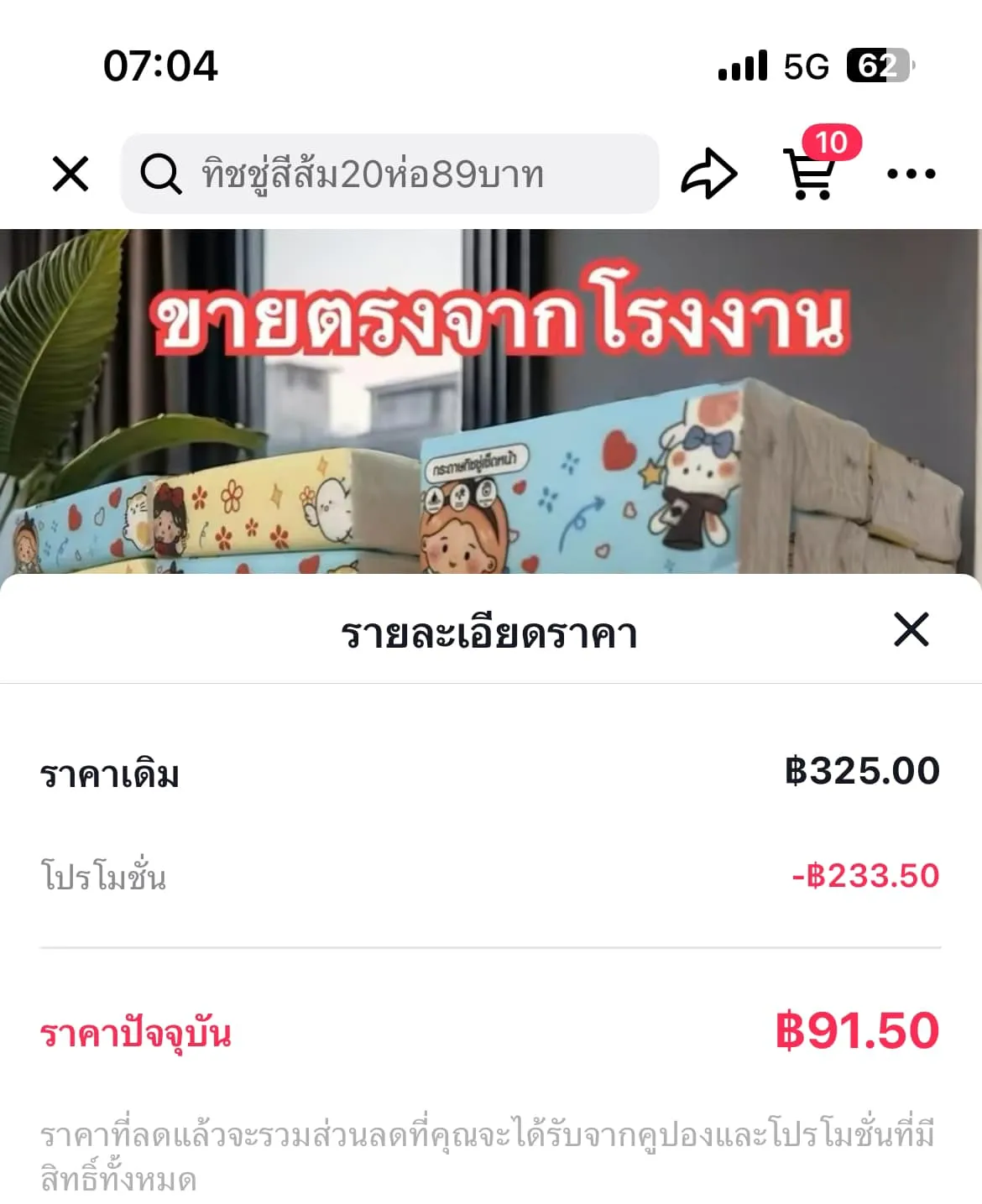Open the three-dot overflow menu

[x=911, y=175]
